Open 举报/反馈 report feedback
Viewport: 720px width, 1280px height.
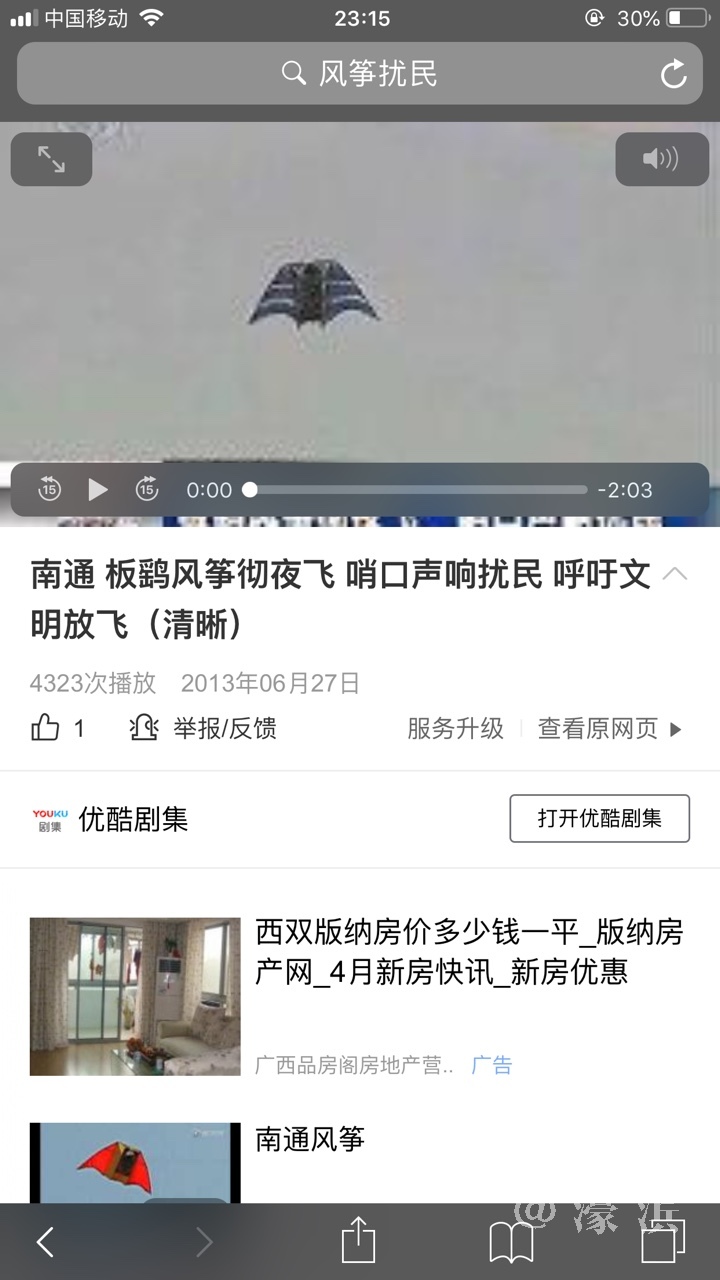pyautogui.click(x=205, y=728)
